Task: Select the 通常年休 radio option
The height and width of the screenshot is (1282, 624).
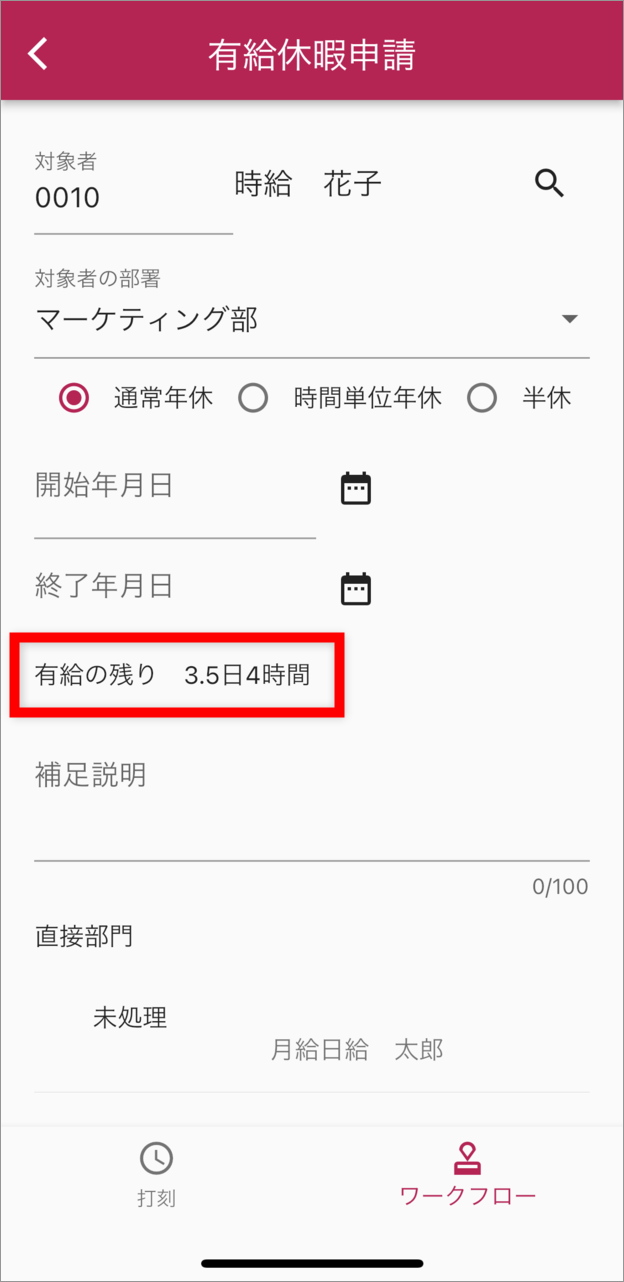Action: point(73,398)
